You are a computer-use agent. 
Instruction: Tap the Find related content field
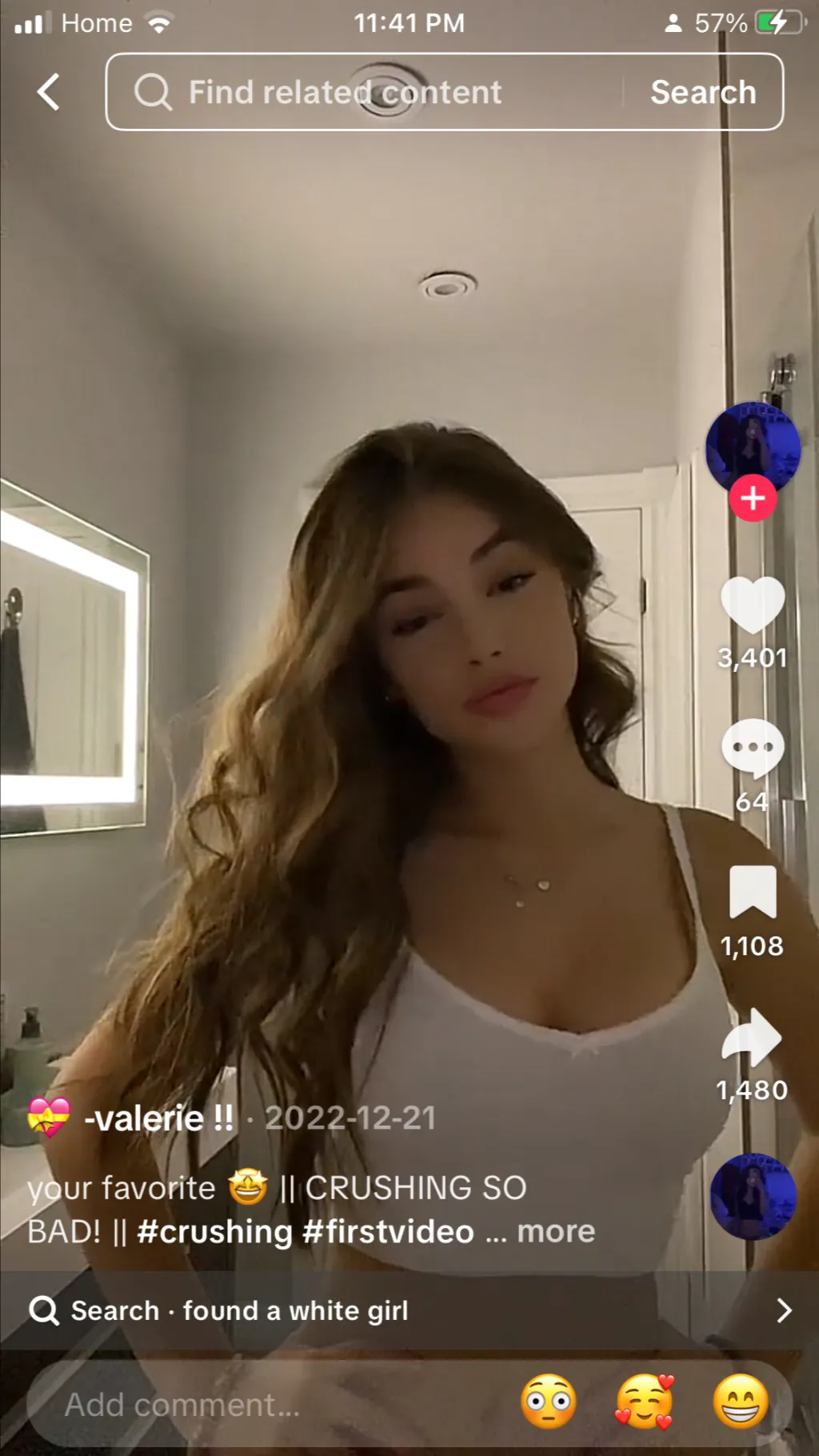pyautogui.click(x=360, y=92)
